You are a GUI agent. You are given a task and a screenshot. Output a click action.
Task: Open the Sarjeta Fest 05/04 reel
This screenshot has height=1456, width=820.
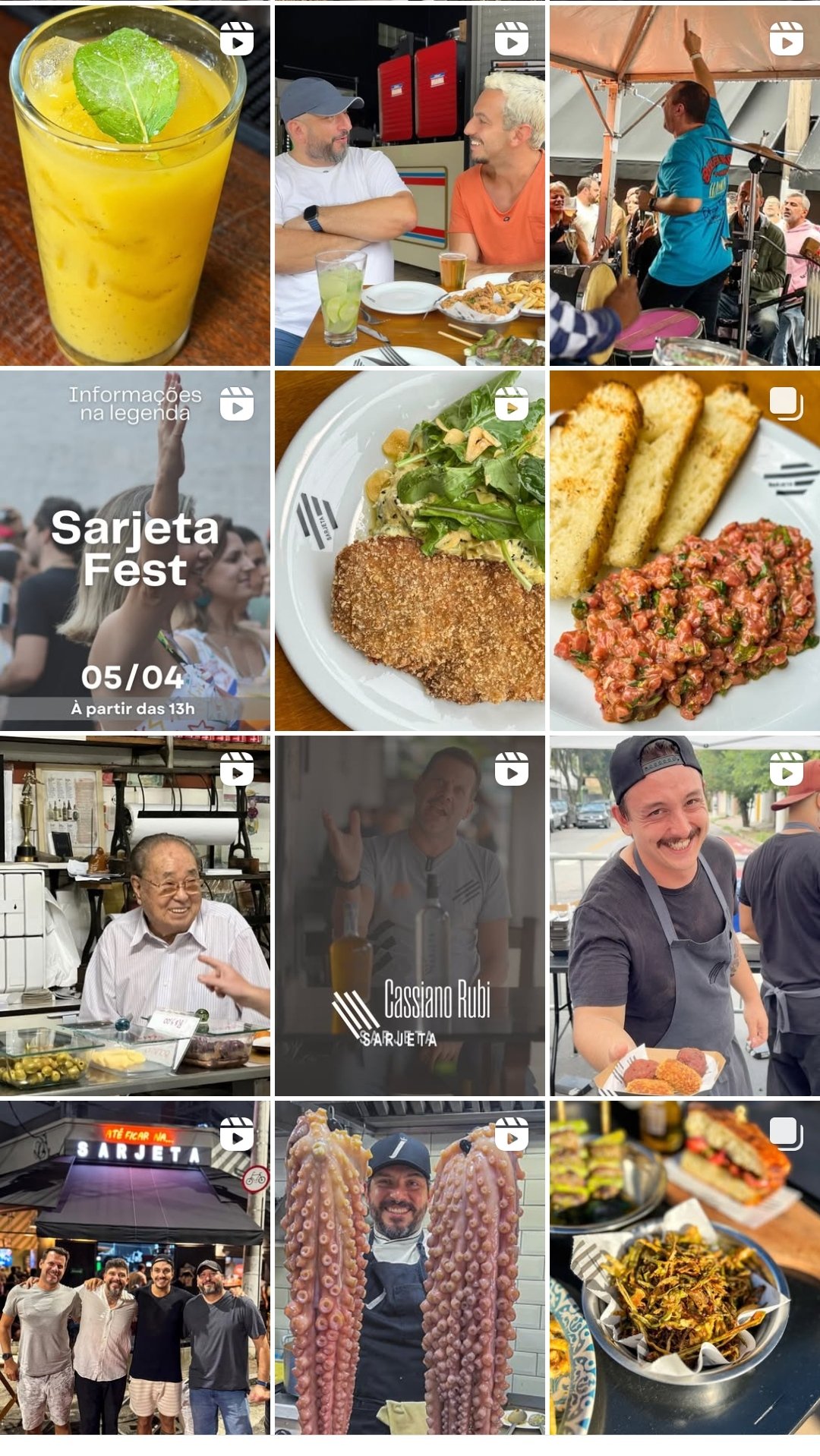(x=134, y=550)
